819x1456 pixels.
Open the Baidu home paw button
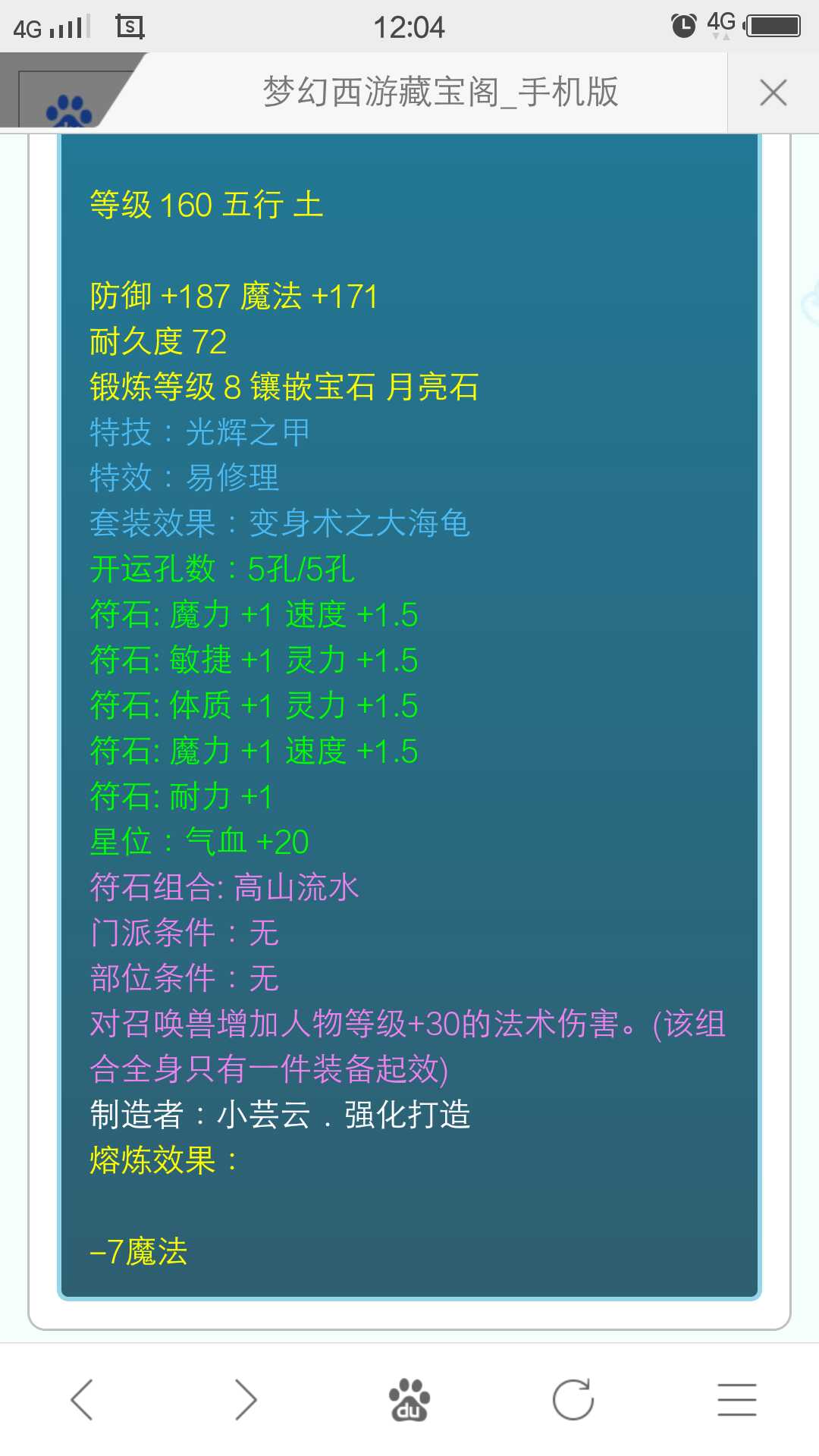(409, 1399)
